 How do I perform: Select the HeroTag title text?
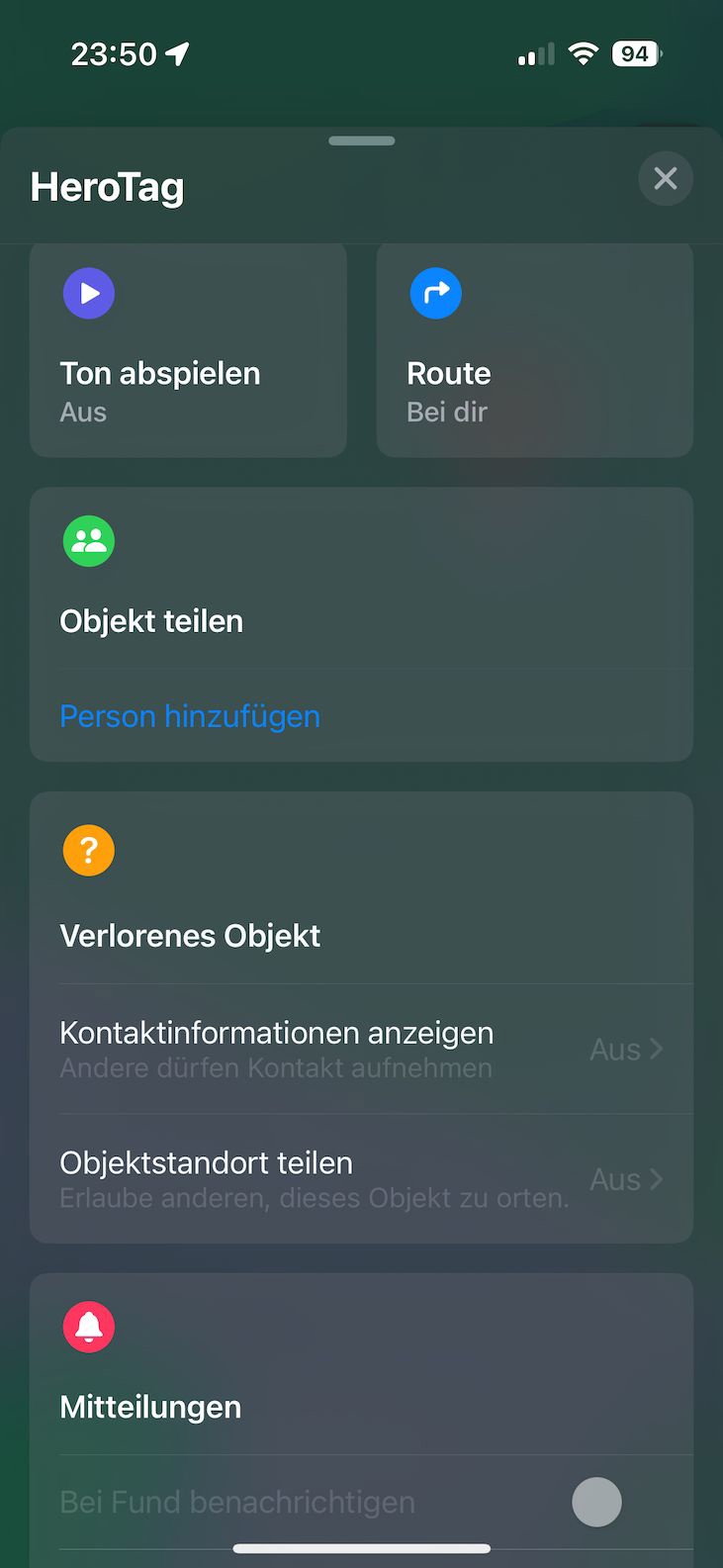pyautogui.click(x=107, y=186)
